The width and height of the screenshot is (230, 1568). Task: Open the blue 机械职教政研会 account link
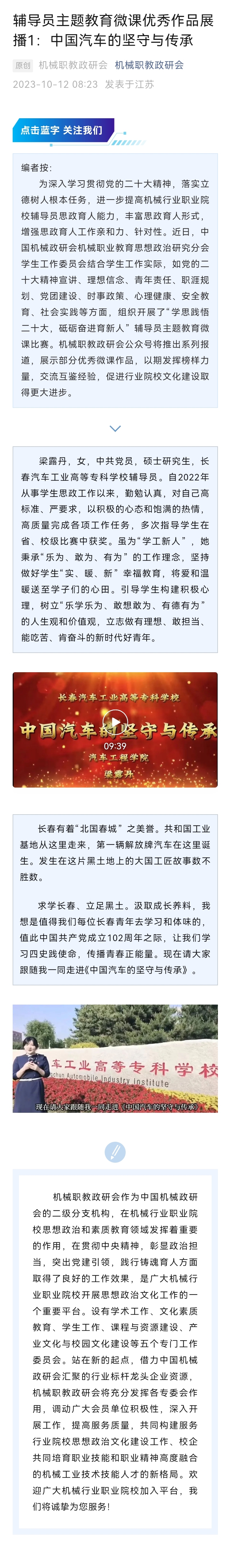[149, 65]
